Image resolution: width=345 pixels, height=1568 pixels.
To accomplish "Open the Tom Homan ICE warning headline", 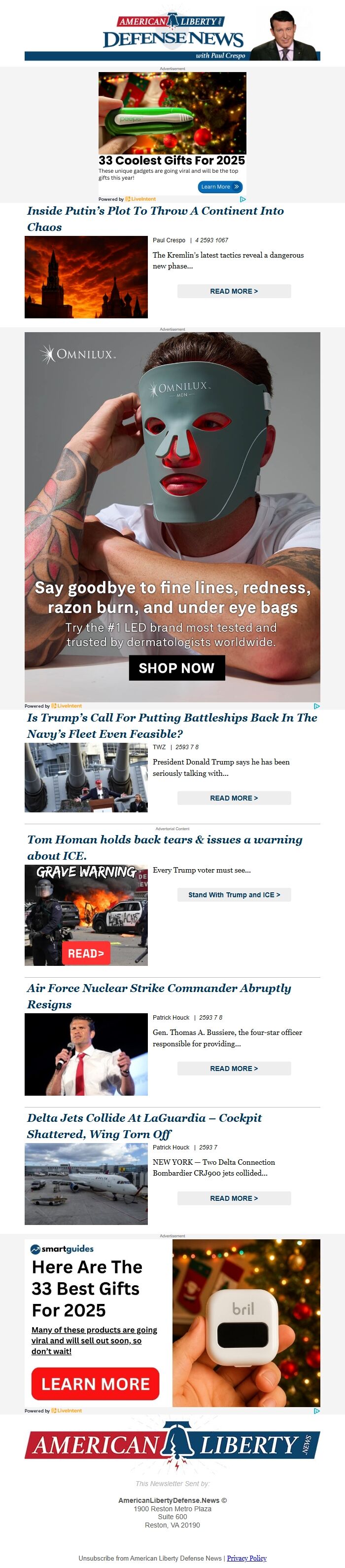I will (165, 847).
